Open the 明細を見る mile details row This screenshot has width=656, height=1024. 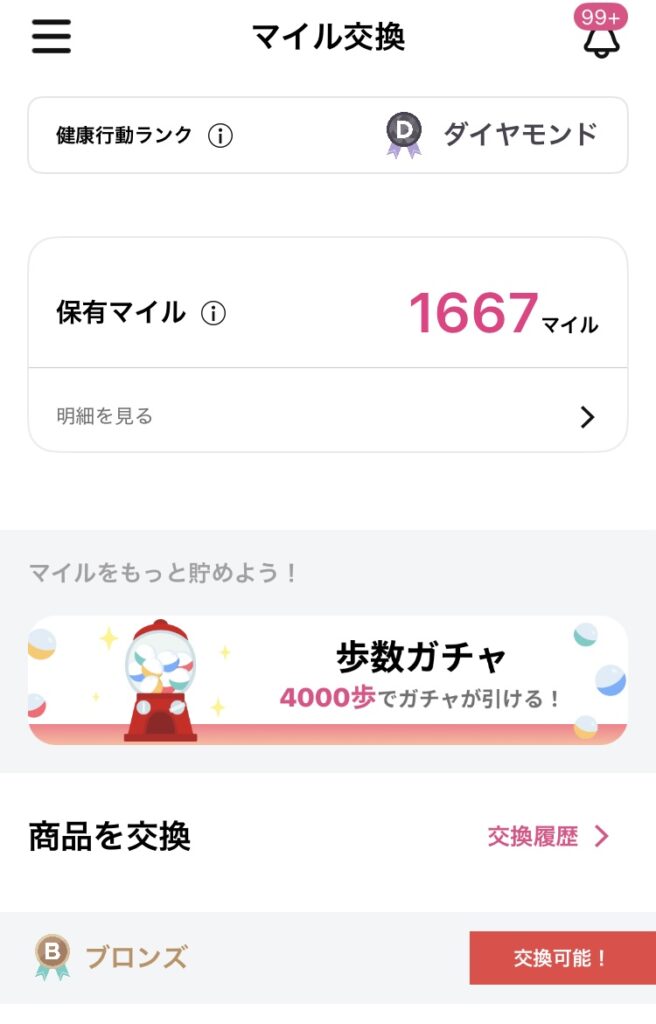[x=328, y=416]
